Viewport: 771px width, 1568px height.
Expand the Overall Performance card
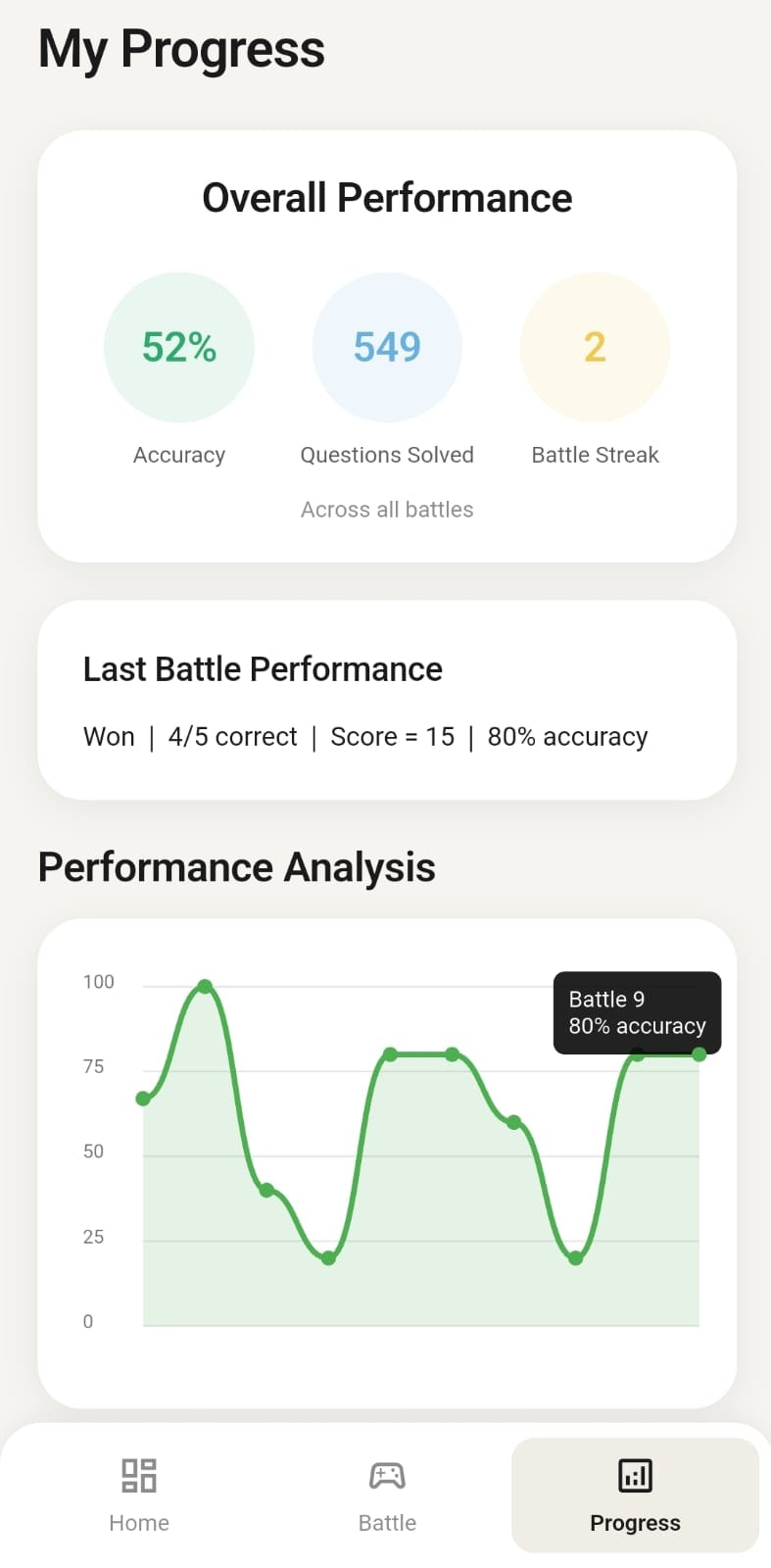387,197
